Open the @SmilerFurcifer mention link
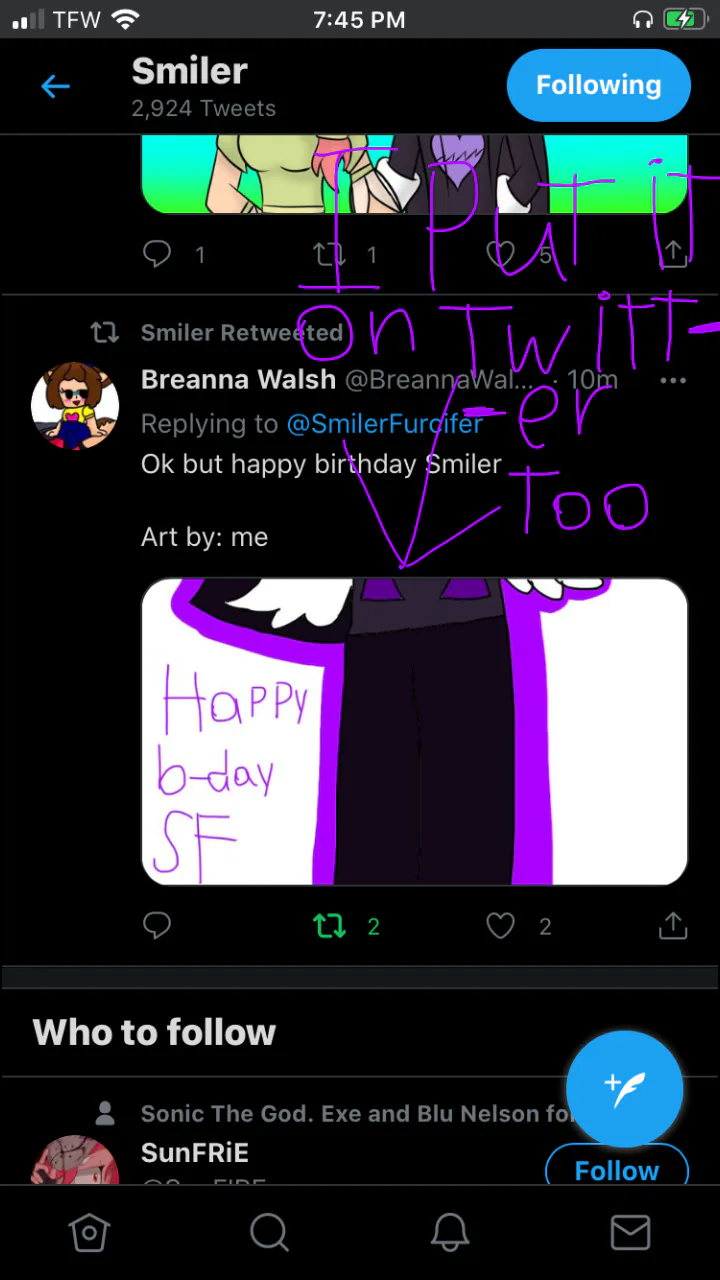This screenshot has width=720, height=1280. tap(384, 423)
